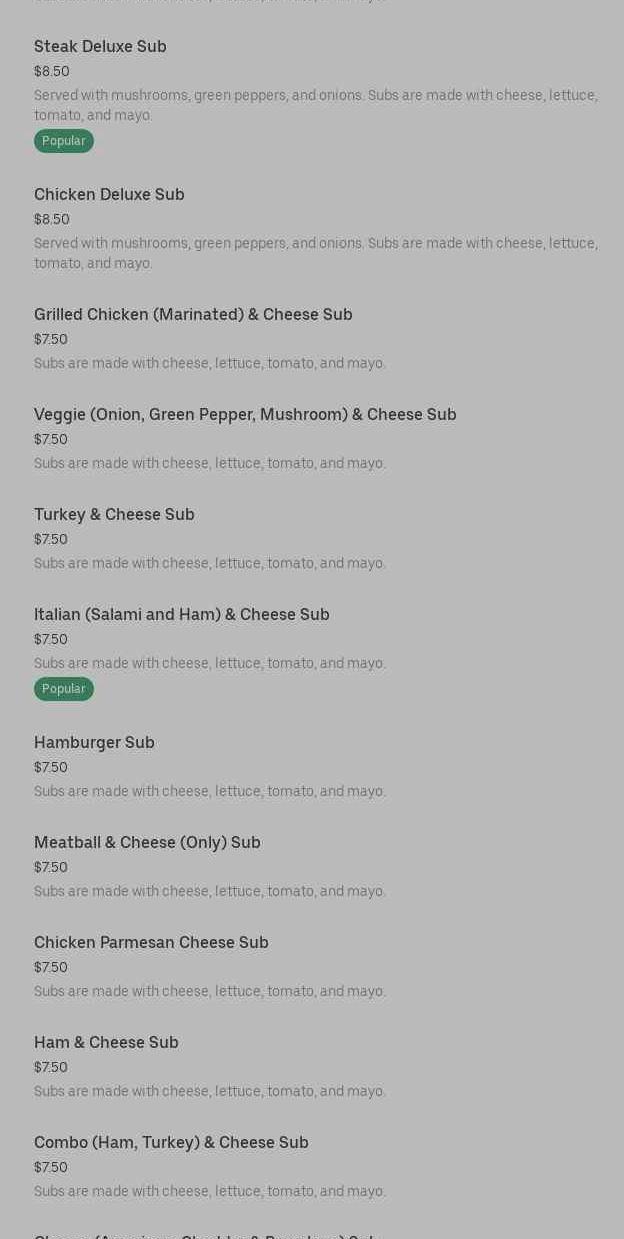624x1239 pixels.
Task: Select the Ham & Cheese Sub
Action: pos(106,1043)
